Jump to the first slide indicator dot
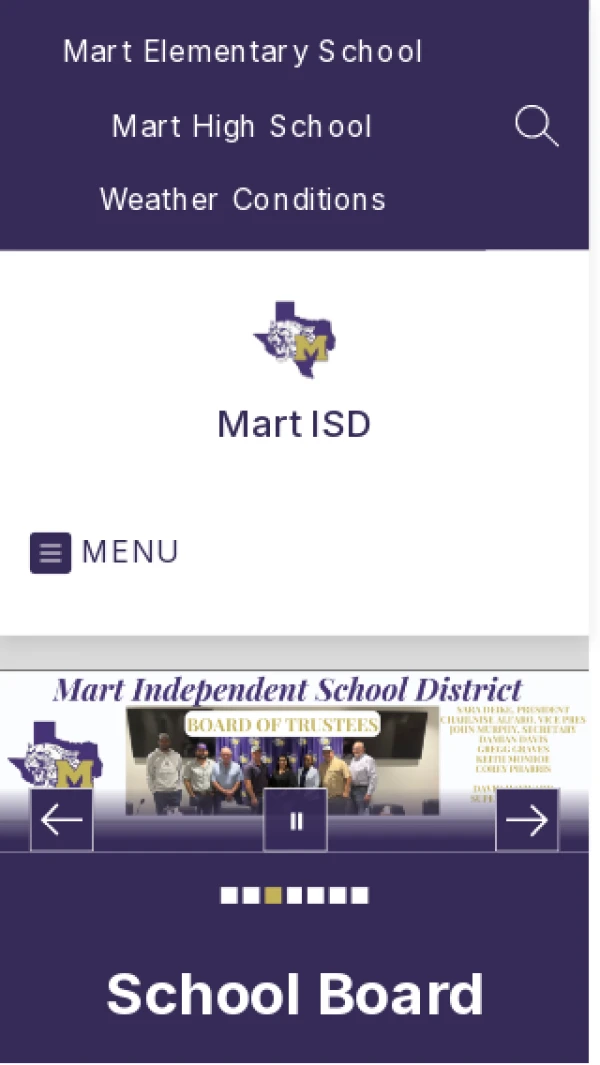 229,896
